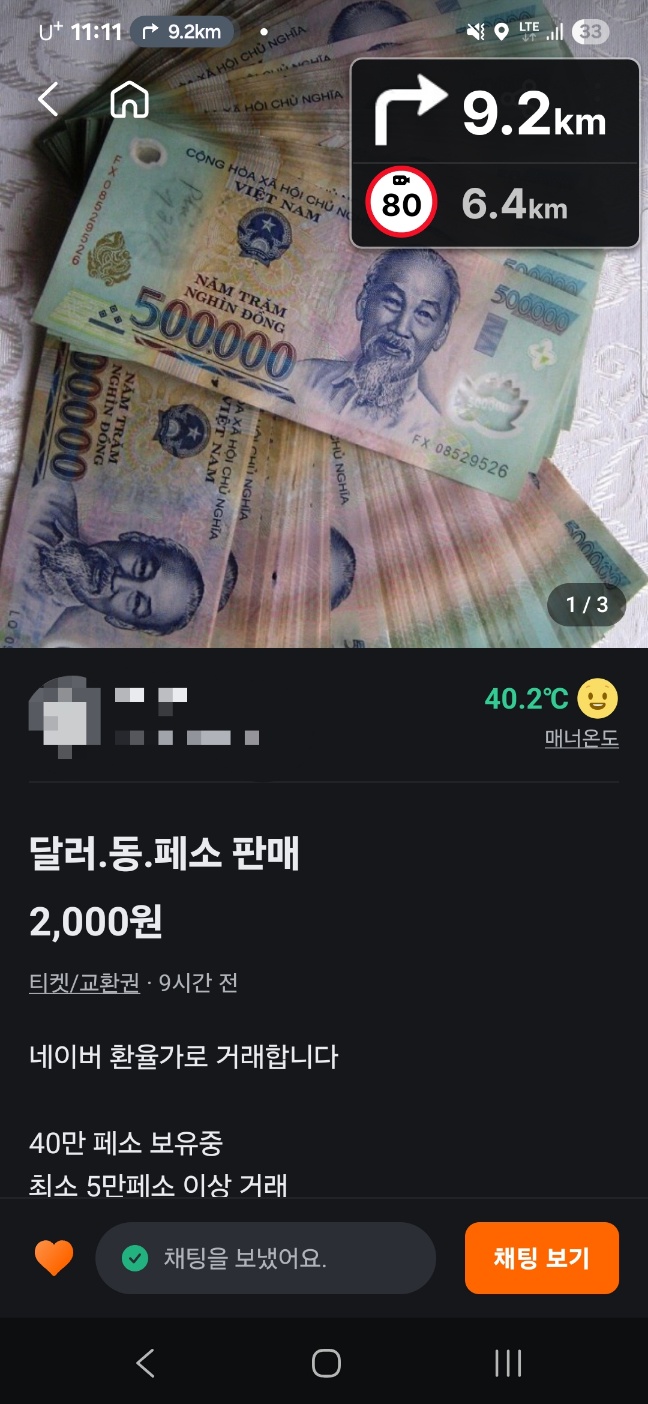Go back using the top arrow
This screenshot has width=648, height=1404.
(48, 99)
